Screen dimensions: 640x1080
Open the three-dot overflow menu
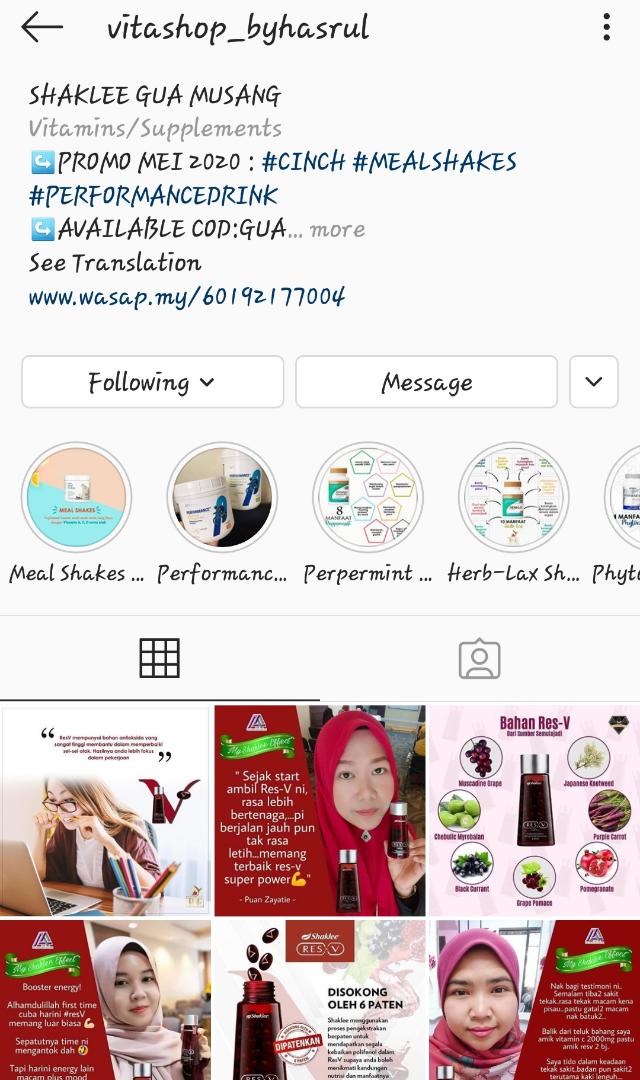tap(606, 28)
